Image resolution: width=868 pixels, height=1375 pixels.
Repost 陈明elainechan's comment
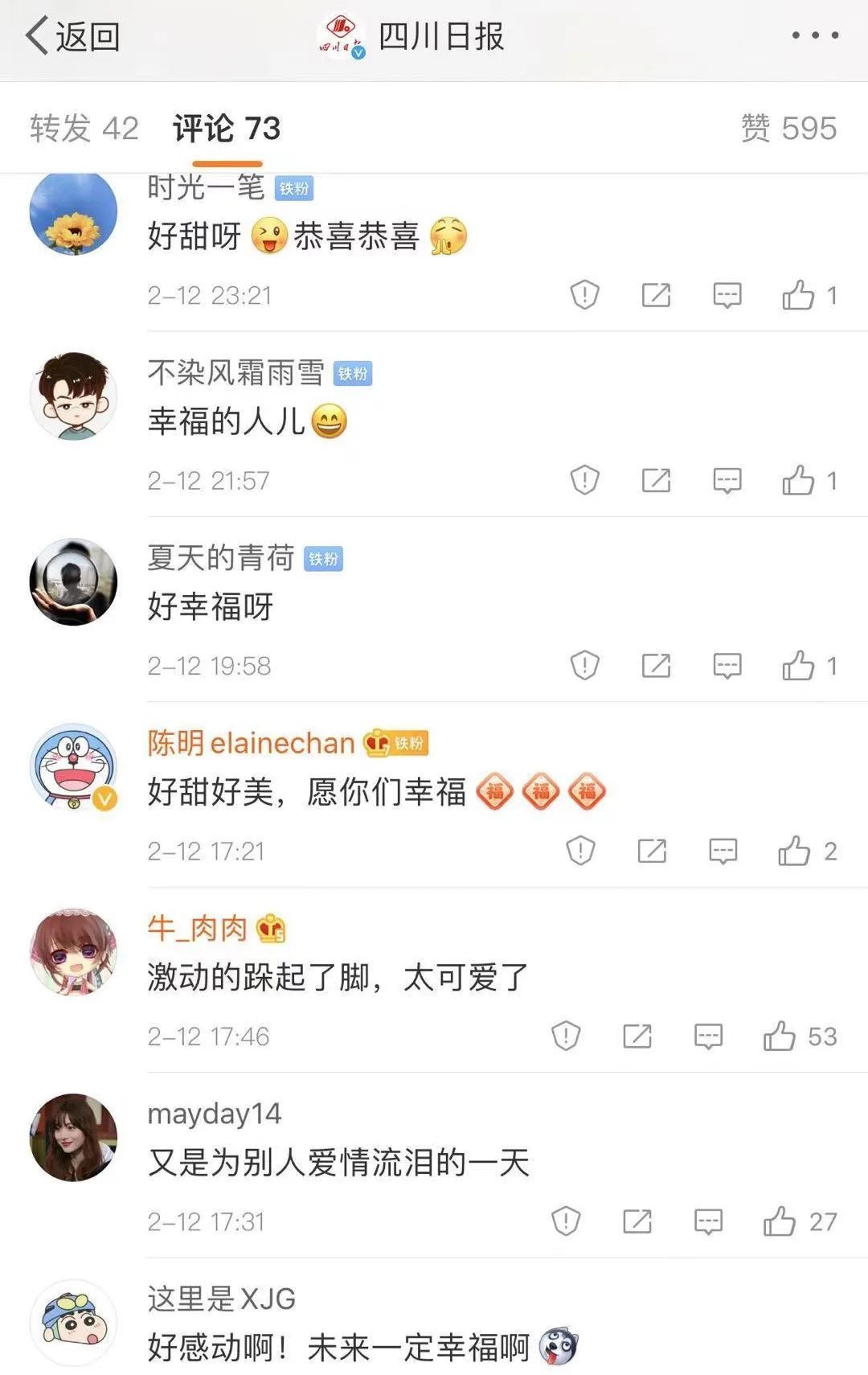click(x=652, y=851)
